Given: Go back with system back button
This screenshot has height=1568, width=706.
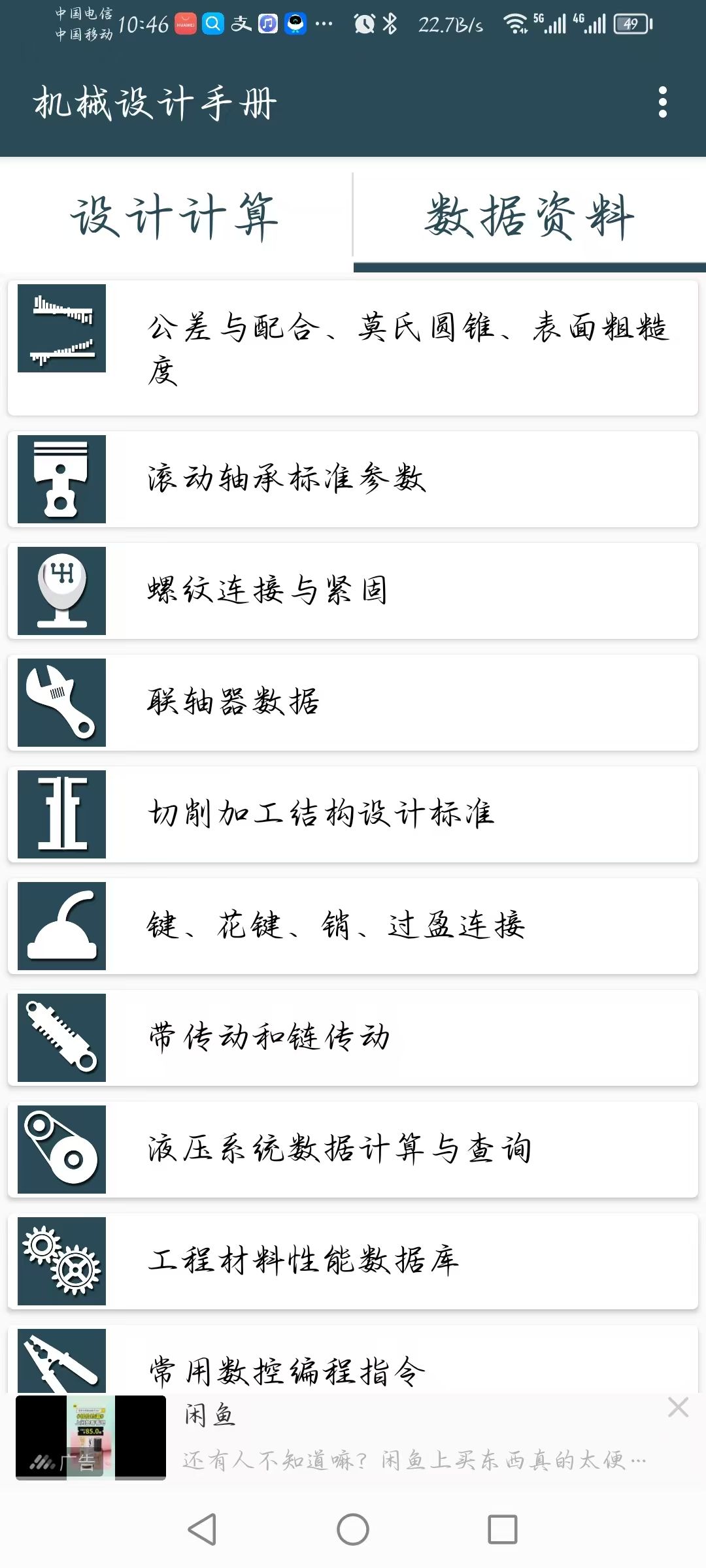Looking at the screenshot, I should point(202,1529).
